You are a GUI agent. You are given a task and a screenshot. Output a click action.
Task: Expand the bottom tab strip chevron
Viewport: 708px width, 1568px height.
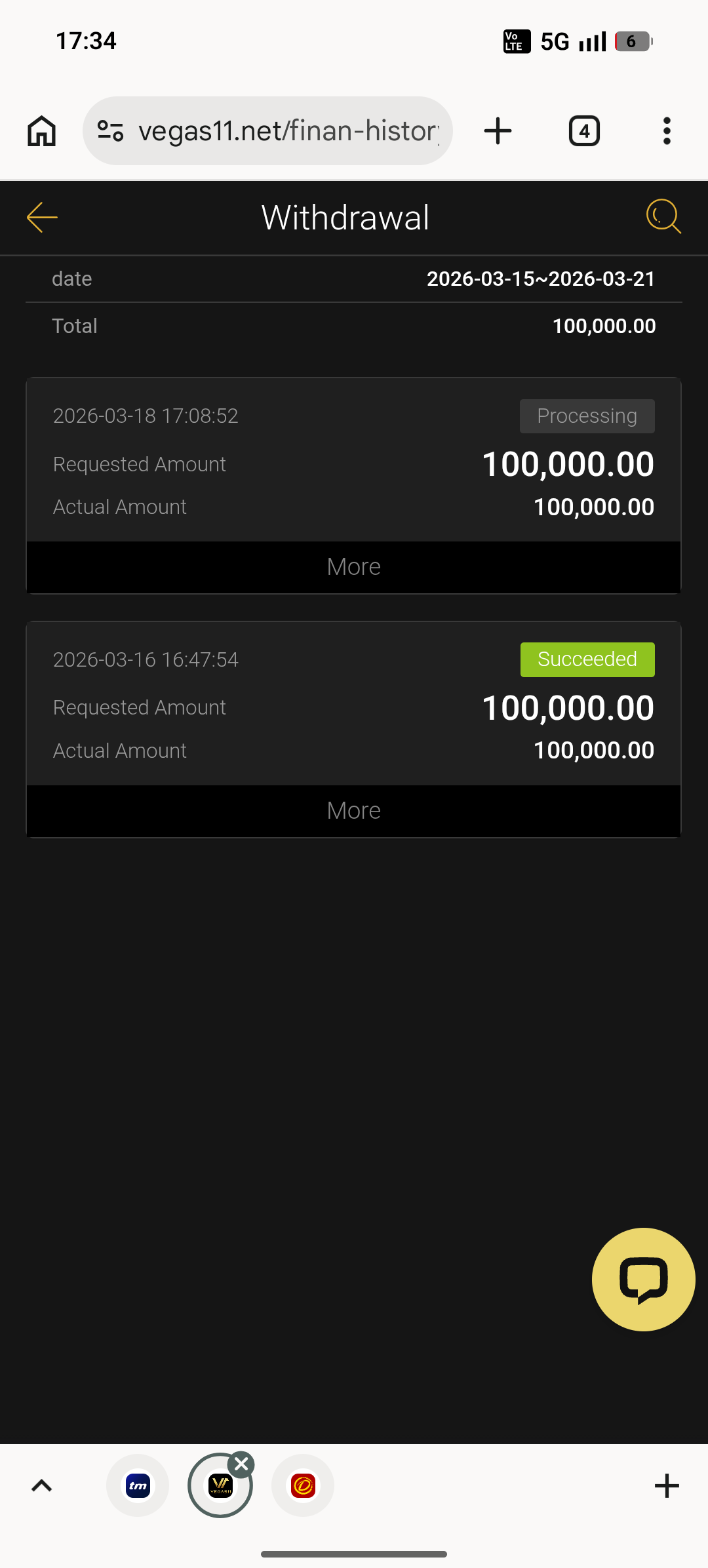point(42,1485)
